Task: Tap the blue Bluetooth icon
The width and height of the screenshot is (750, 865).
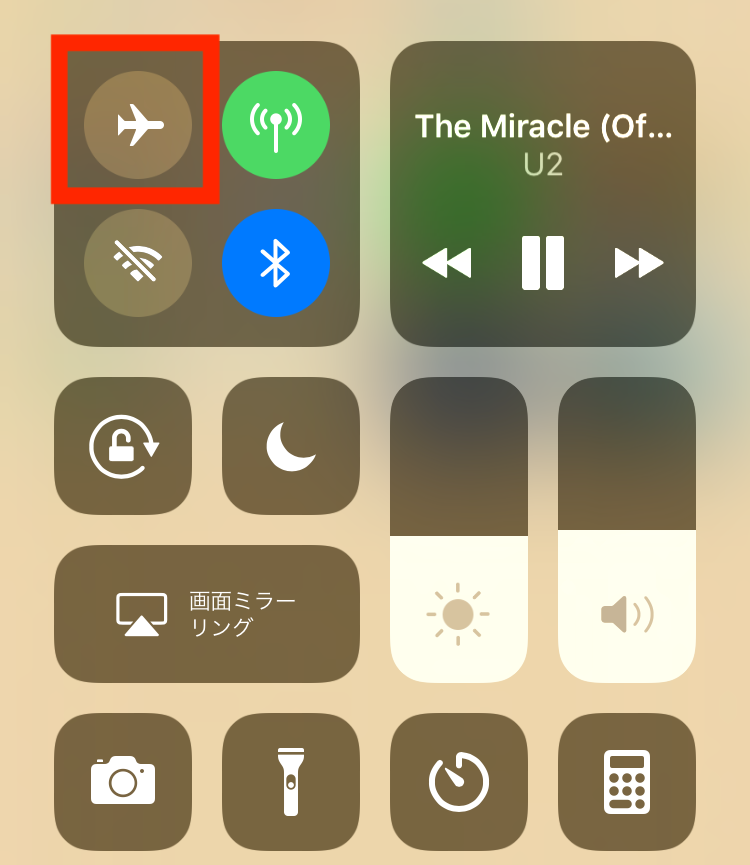Action: pos(277,263)
